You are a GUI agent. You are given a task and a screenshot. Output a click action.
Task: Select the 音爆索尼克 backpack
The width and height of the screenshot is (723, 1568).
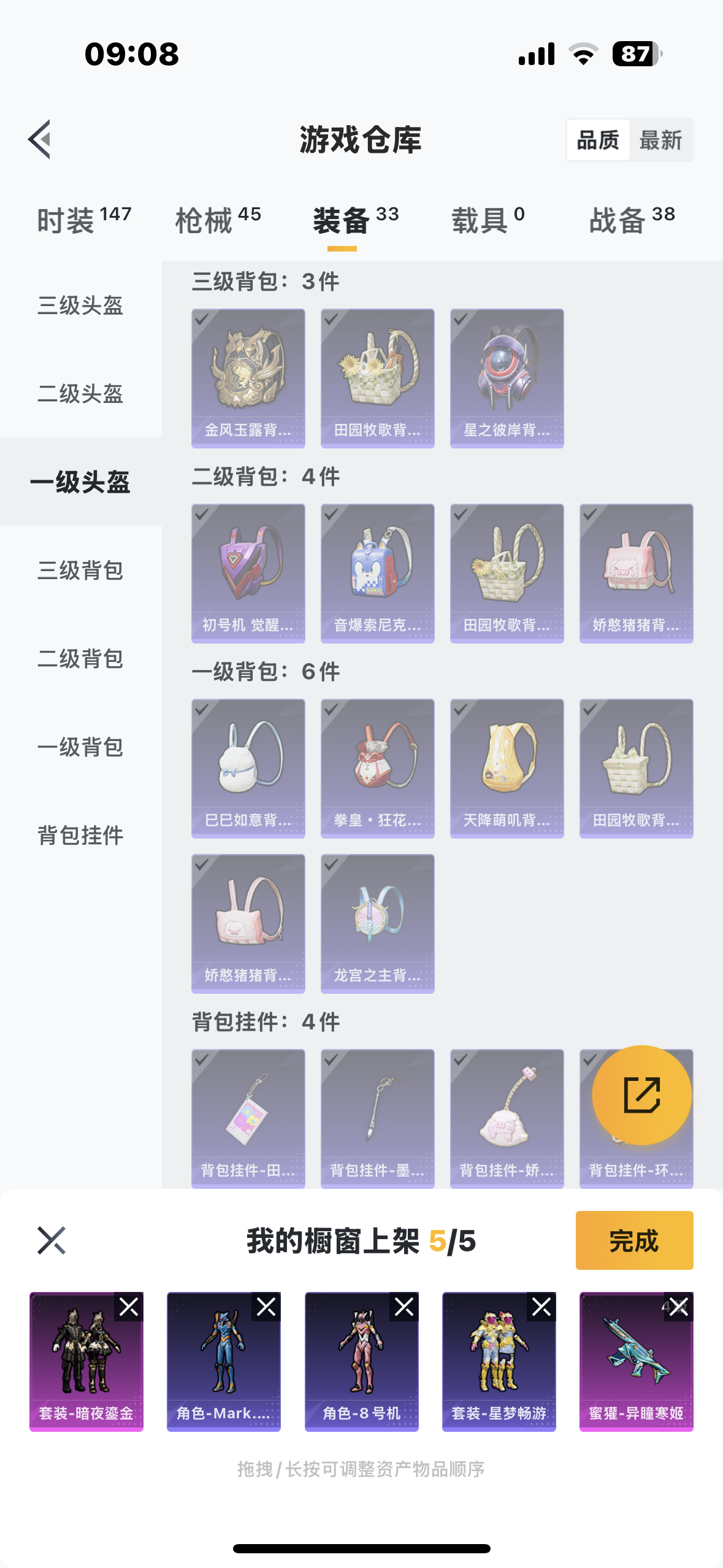pyautogui.click(x=378, y=573)
